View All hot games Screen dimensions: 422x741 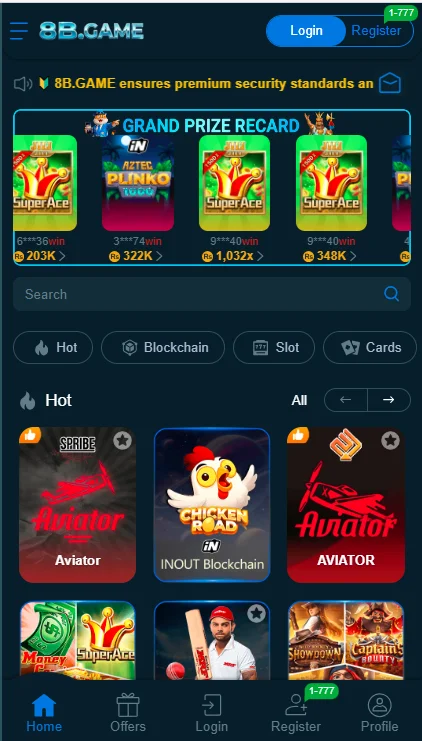[x=299, y=400]
